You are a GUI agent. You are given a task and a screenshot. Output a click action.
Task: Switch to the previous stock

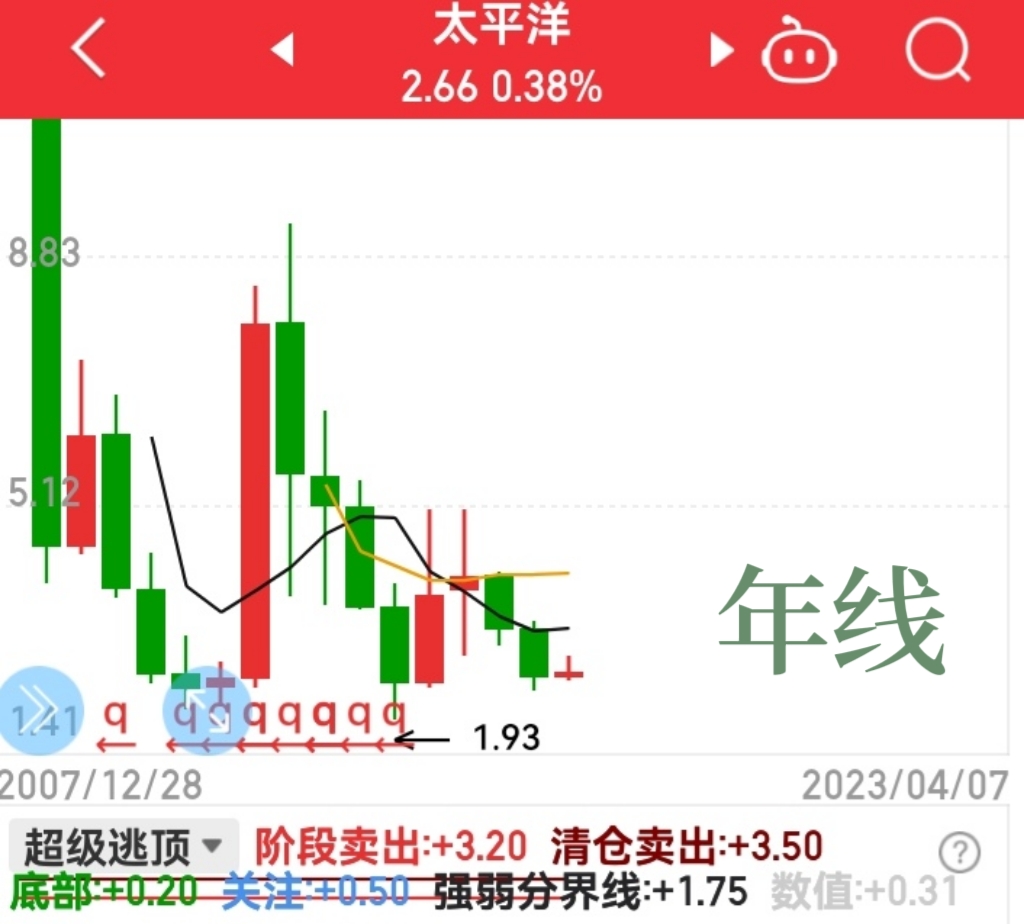(283, 50)
